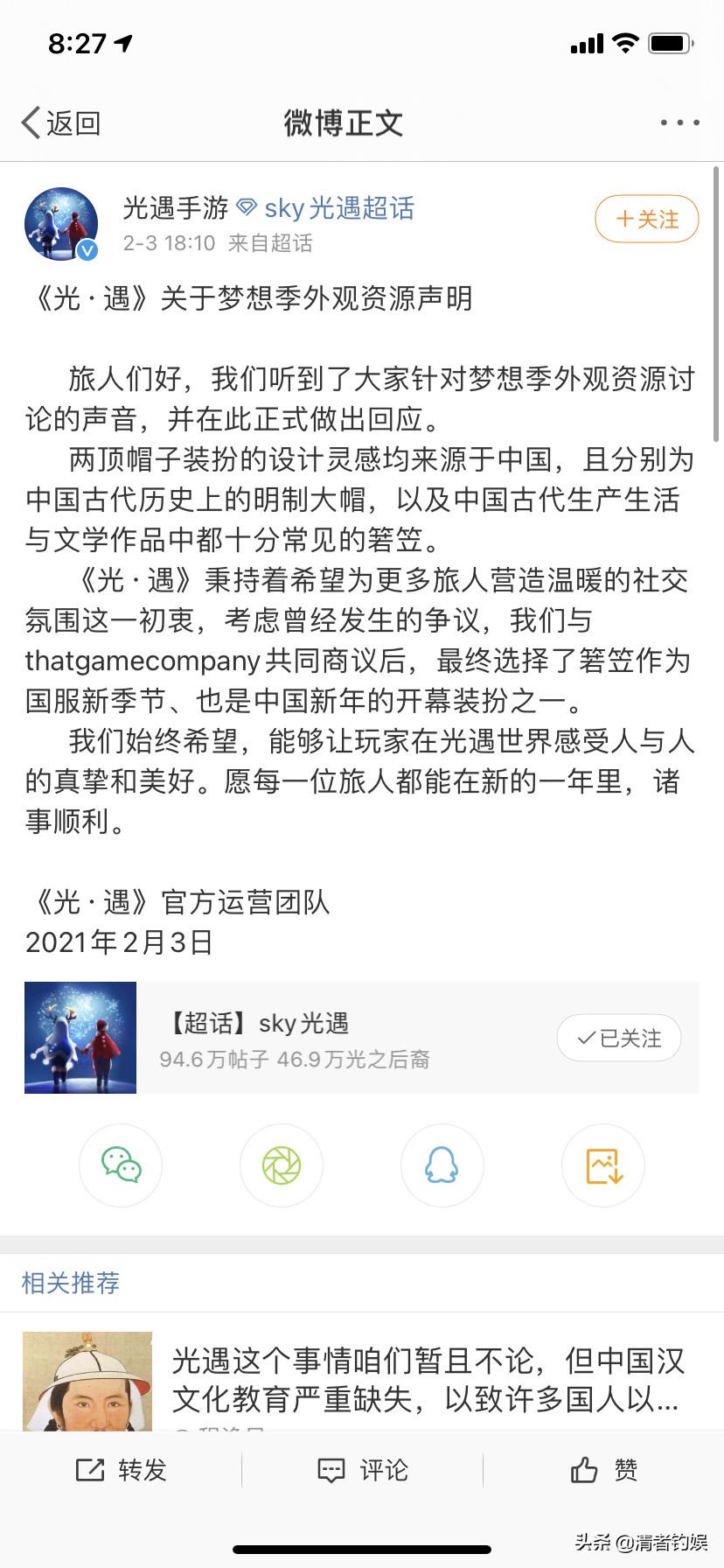Unfollow the sky光遇 super topic via 已关注
724x1568 pixels.
pos(618,1038)
